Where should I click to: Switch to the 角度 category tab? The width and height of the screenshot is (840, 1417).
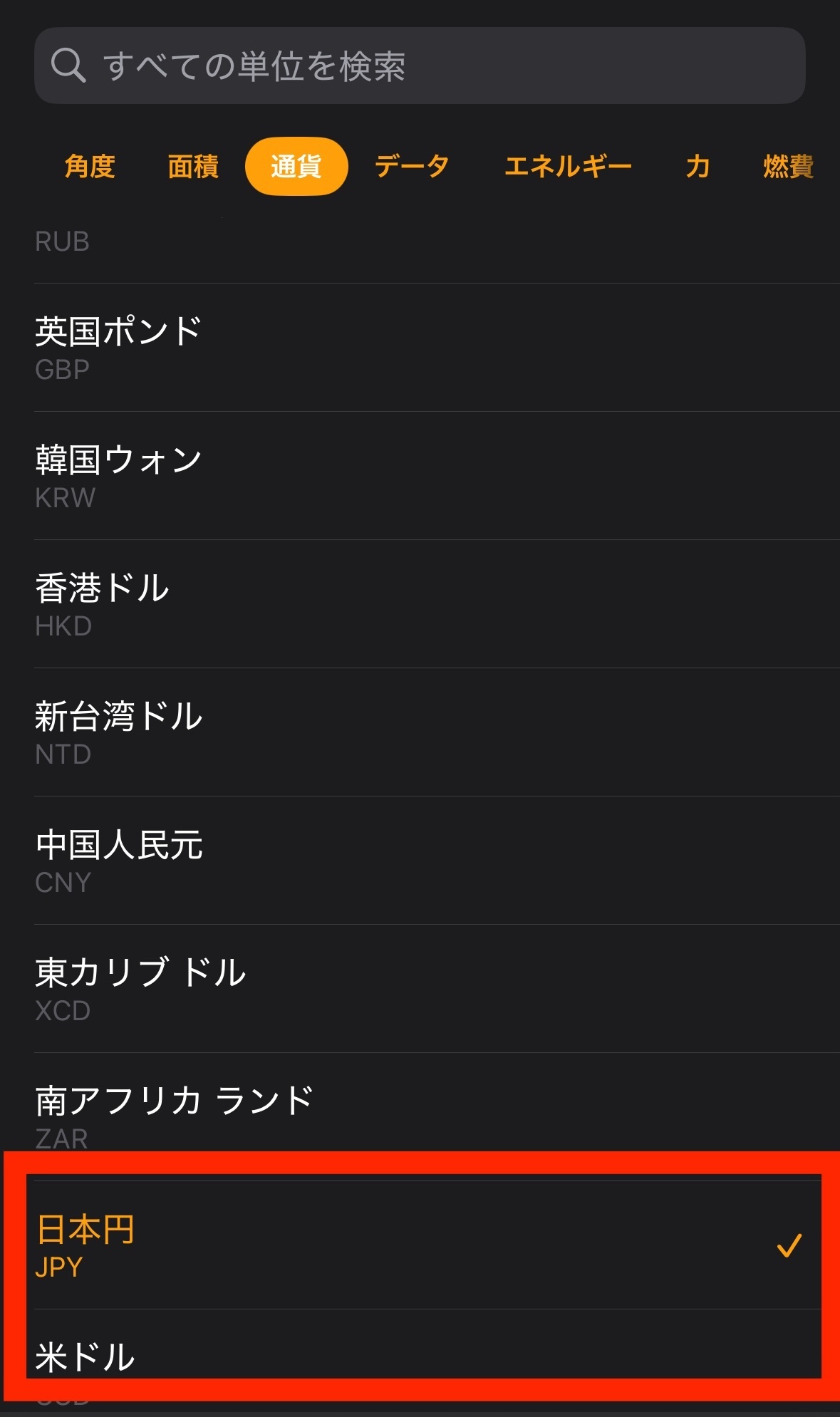[x=90, y=167]
